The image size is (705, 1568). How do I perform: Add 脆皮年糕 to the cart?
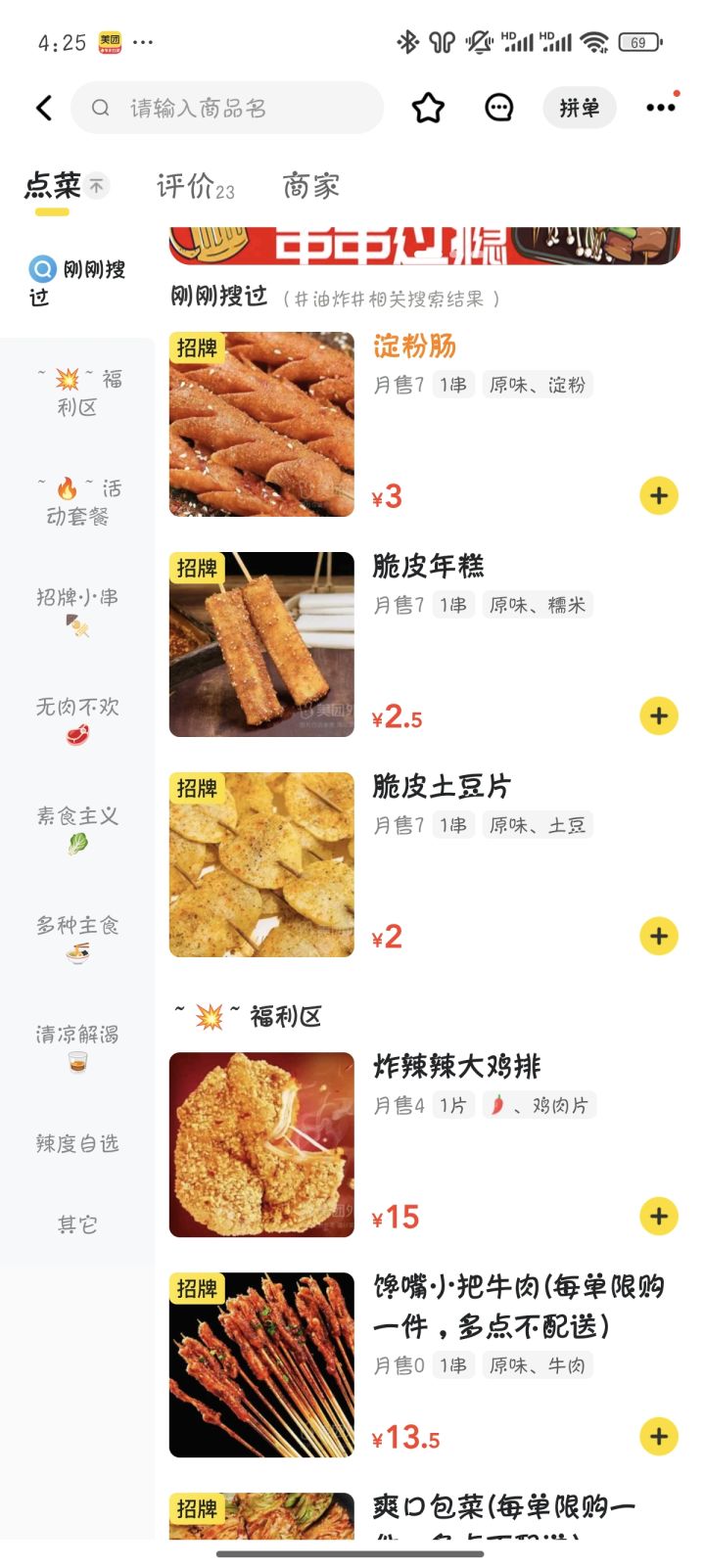click(659, 716)
